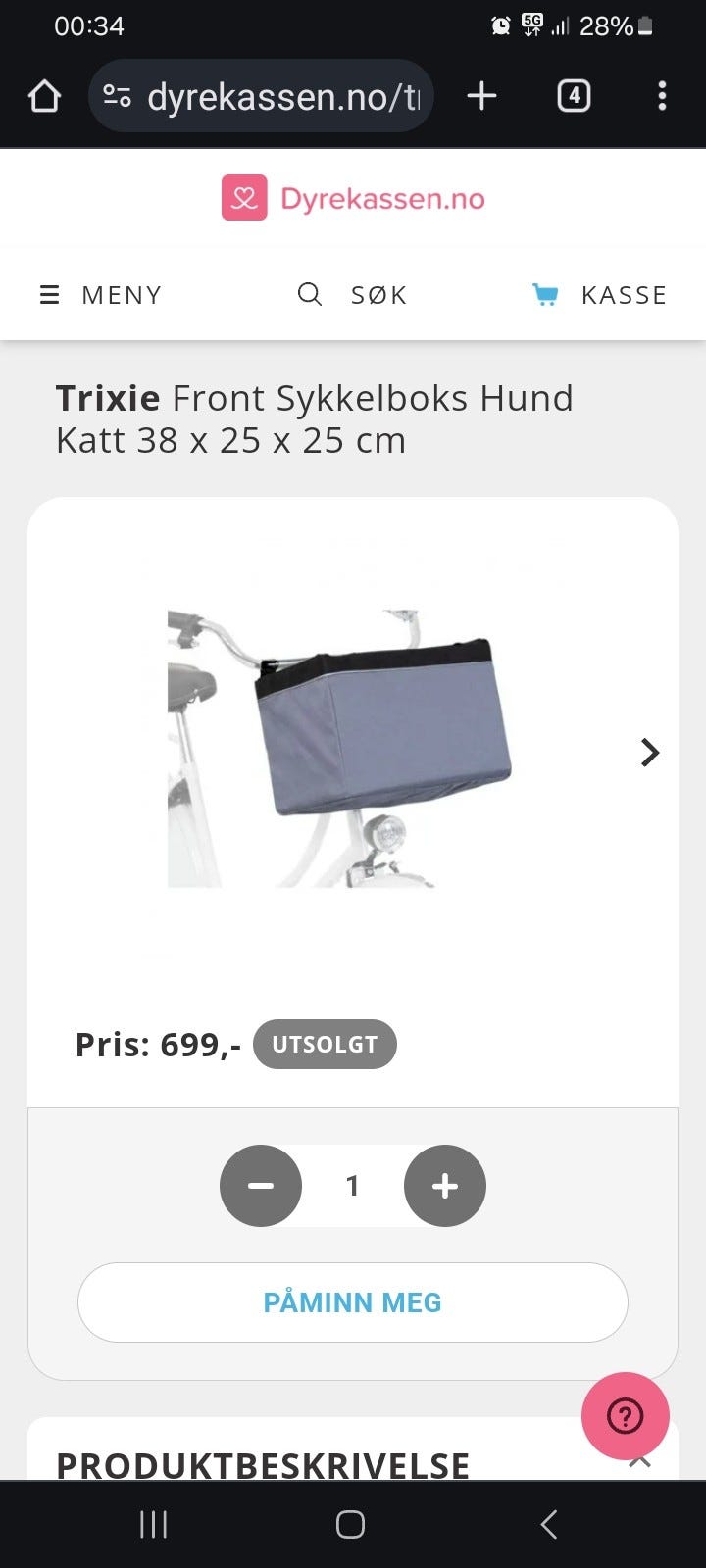Expand the next product image with the arrow
The width and height of the screenshot is (706, 1568).
tap(649, 752)
